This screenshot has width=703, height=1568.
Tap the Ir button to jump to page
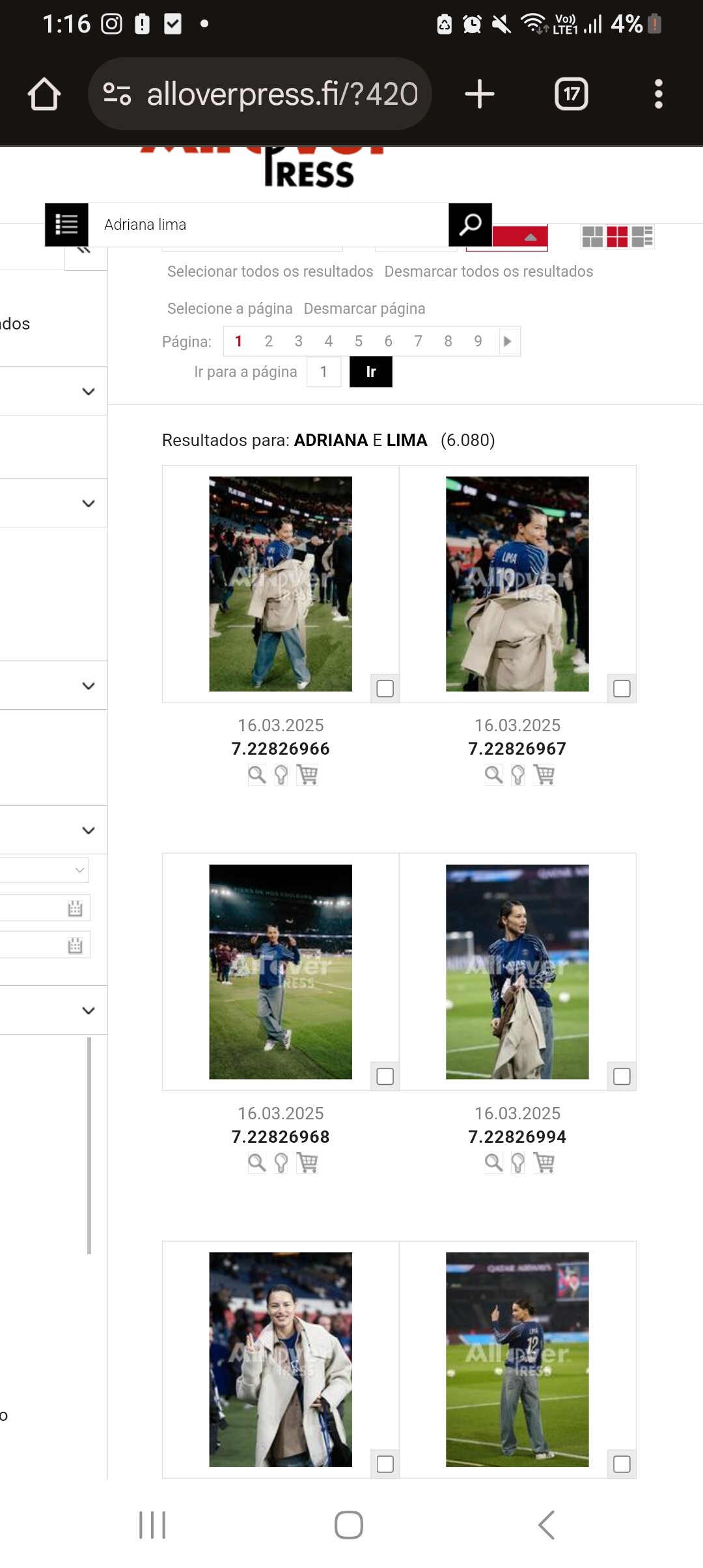pyautogui.click(x=371, y=372)
